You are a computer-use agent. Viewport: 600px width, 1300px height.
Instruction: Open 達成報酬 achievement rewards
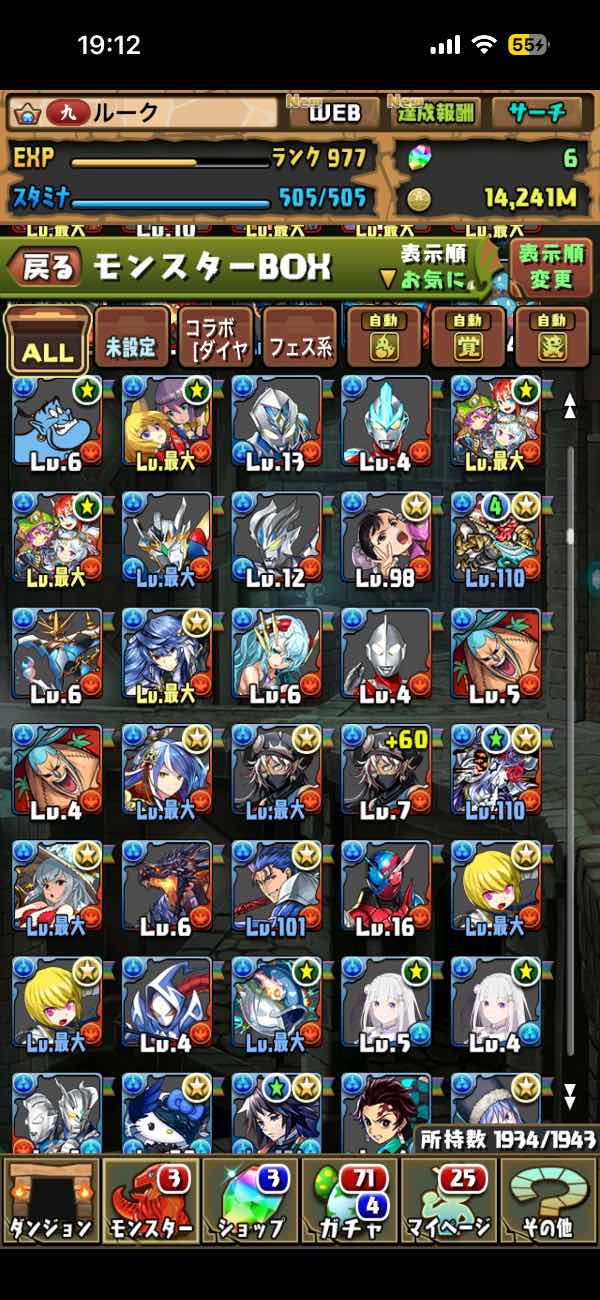click(x=435, y=113)
